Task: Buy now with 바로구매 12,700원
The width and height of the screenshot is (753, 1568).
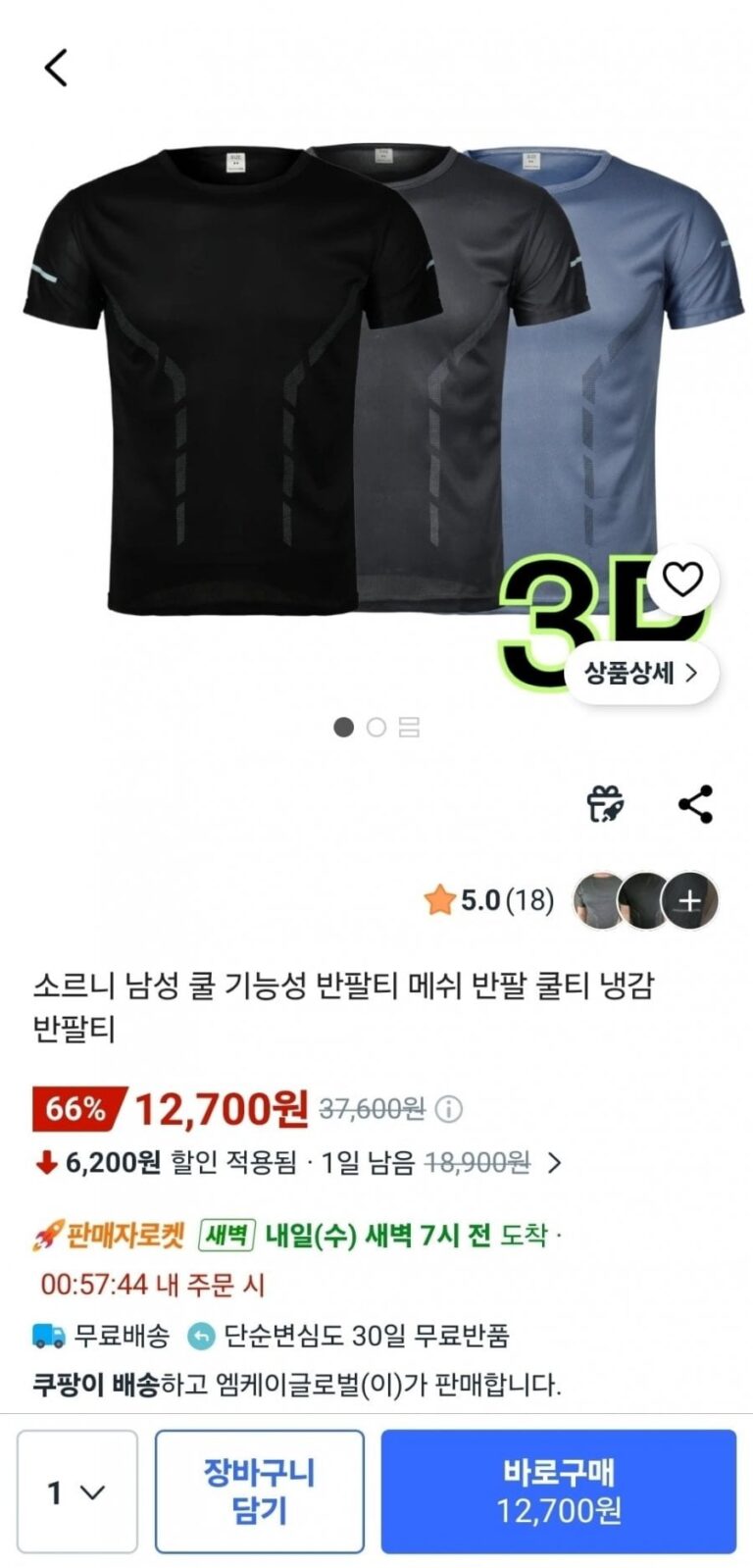Action: point(558,1492)
